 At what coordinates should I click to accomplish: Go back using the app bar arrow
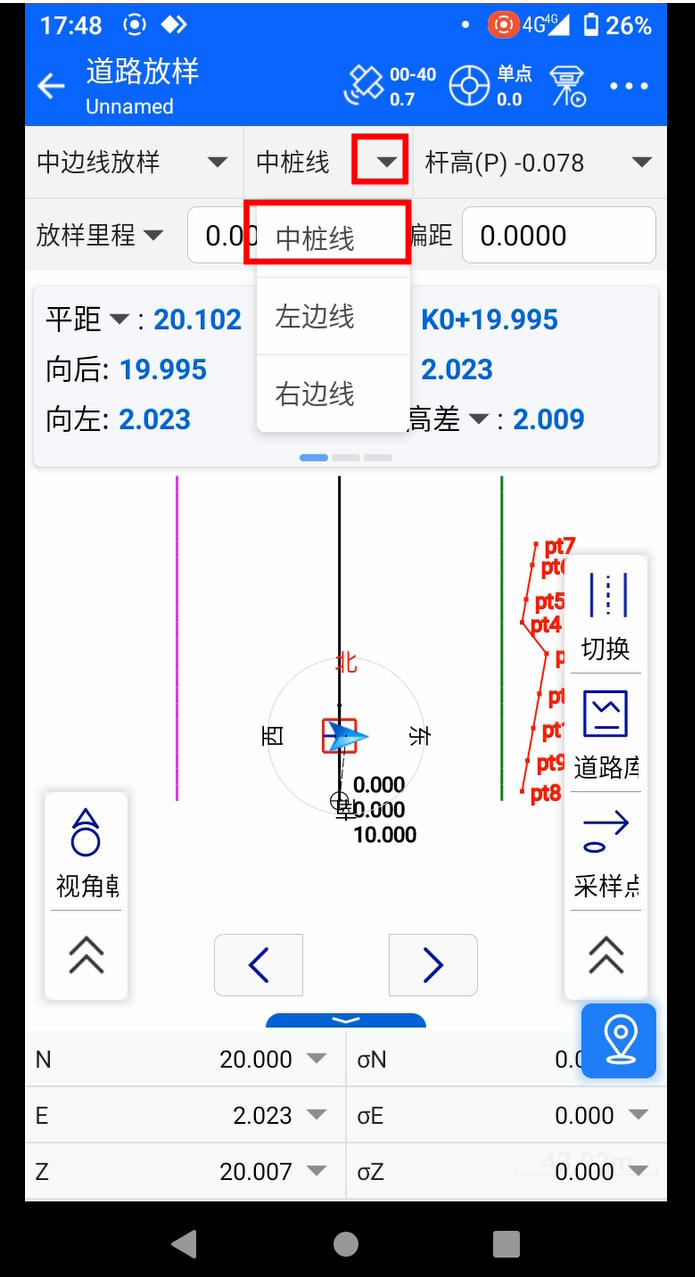tap(51, 87)
